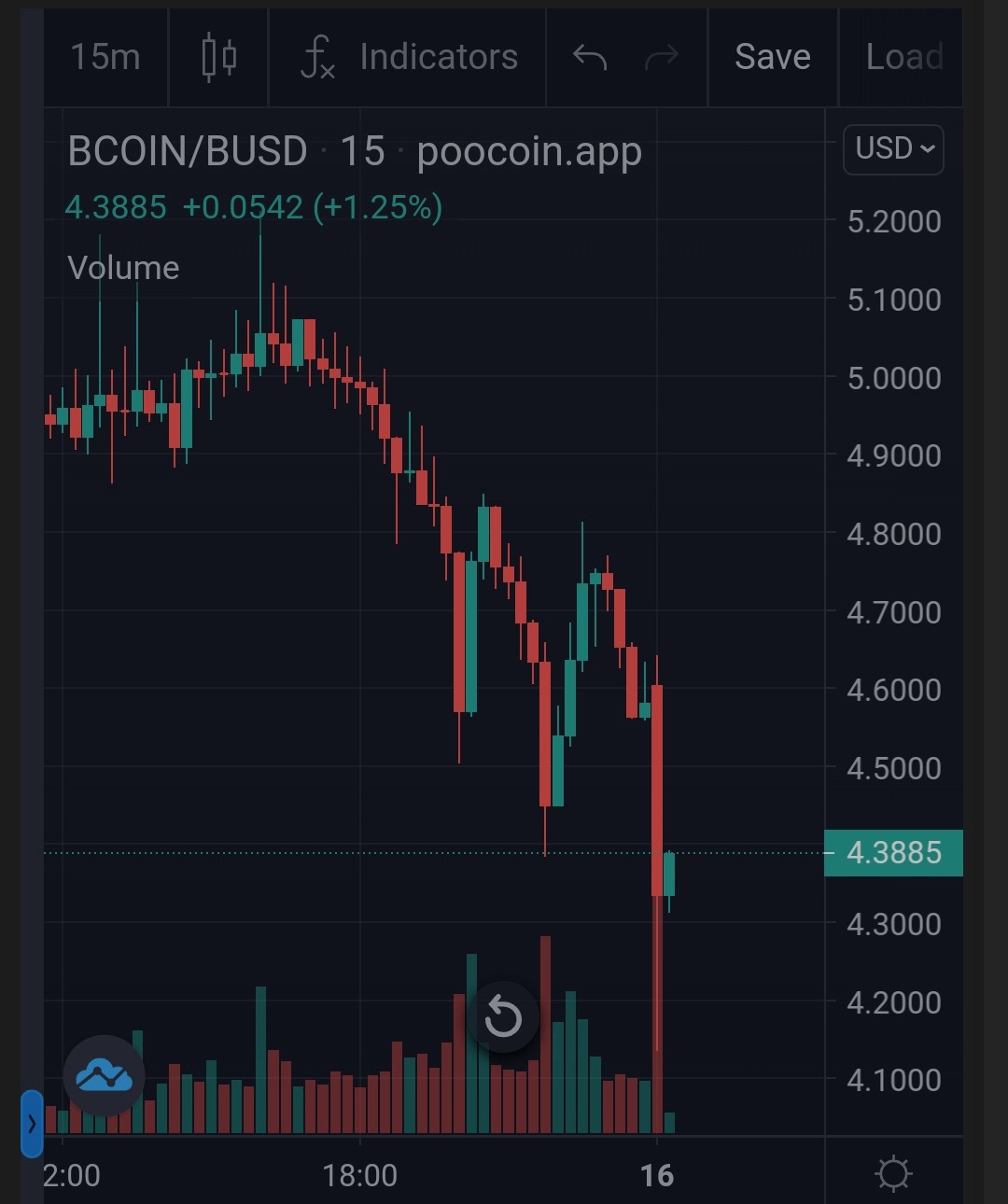Open the candlestick chart style picker
This screenshot has width=1008, height=1204.
218,57
